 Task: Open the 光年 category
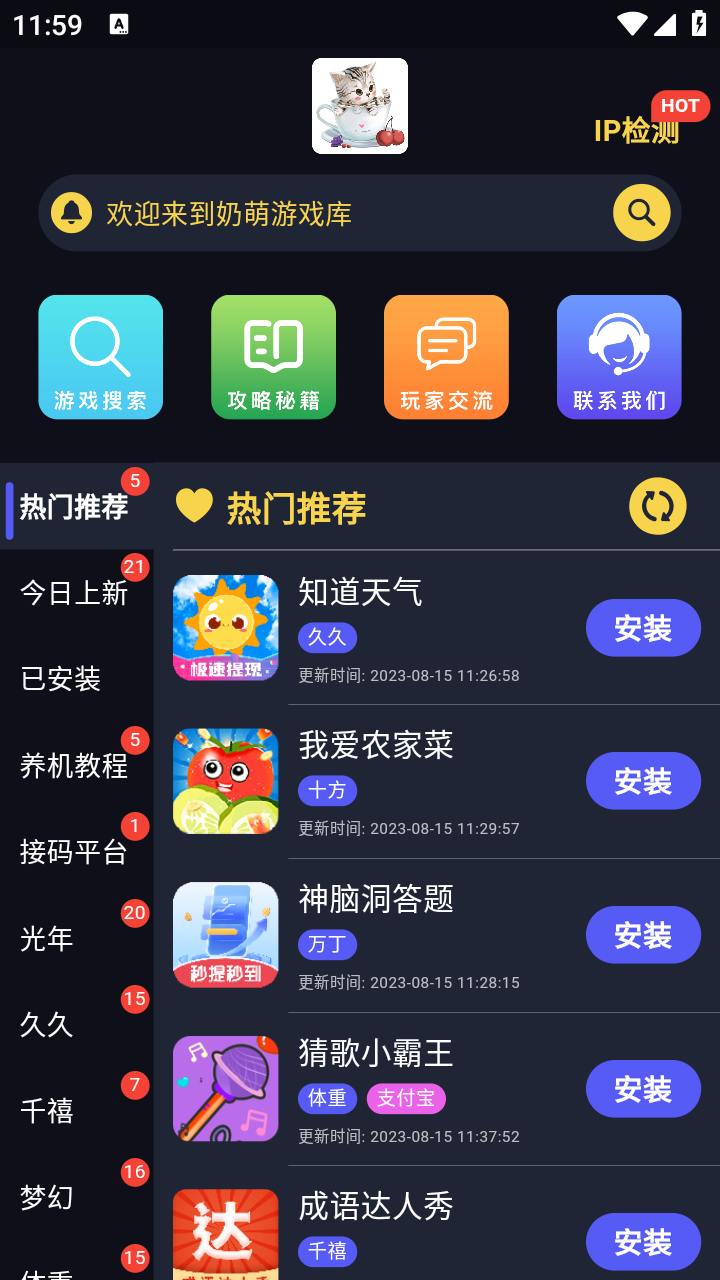pos(47,939)
